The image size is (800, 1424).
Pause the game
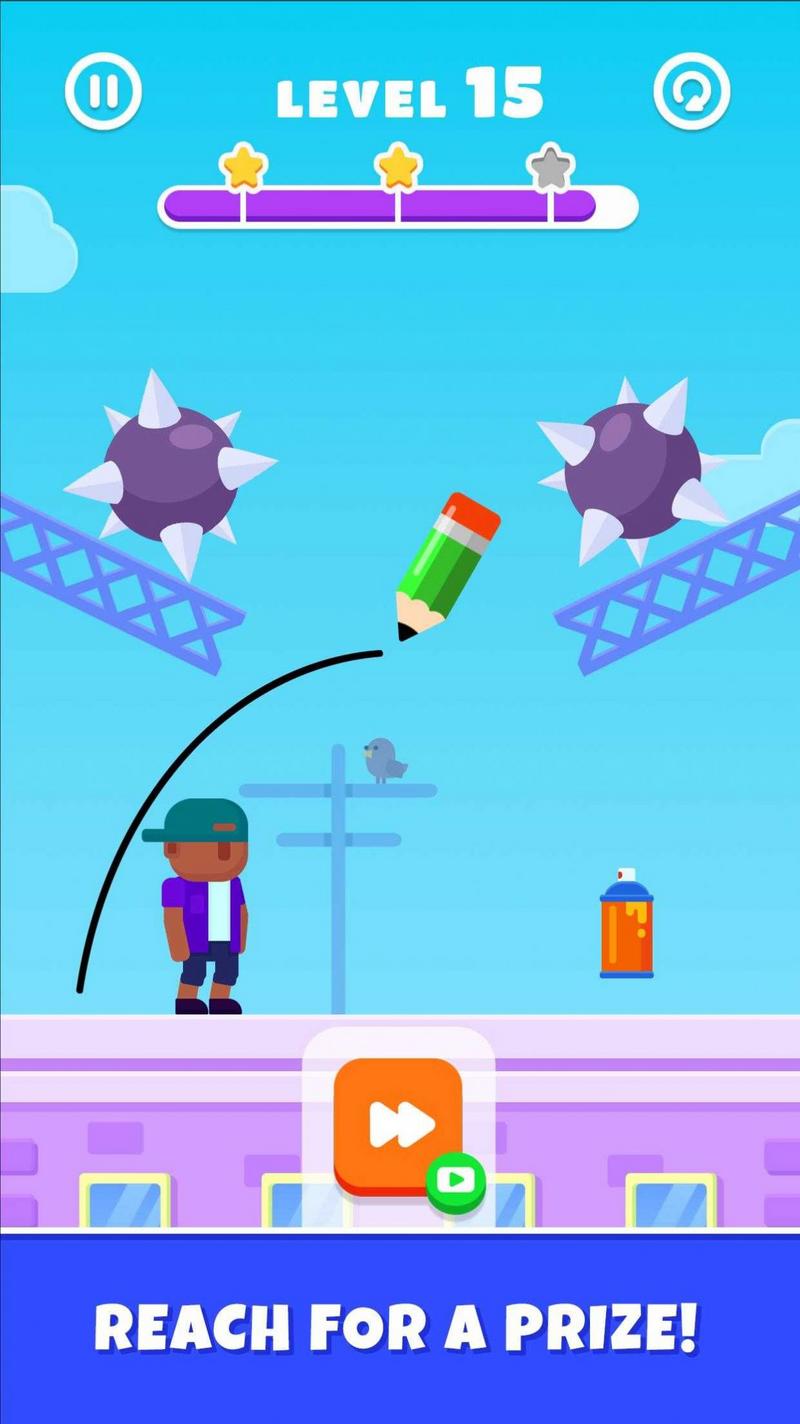pos(103,91)
